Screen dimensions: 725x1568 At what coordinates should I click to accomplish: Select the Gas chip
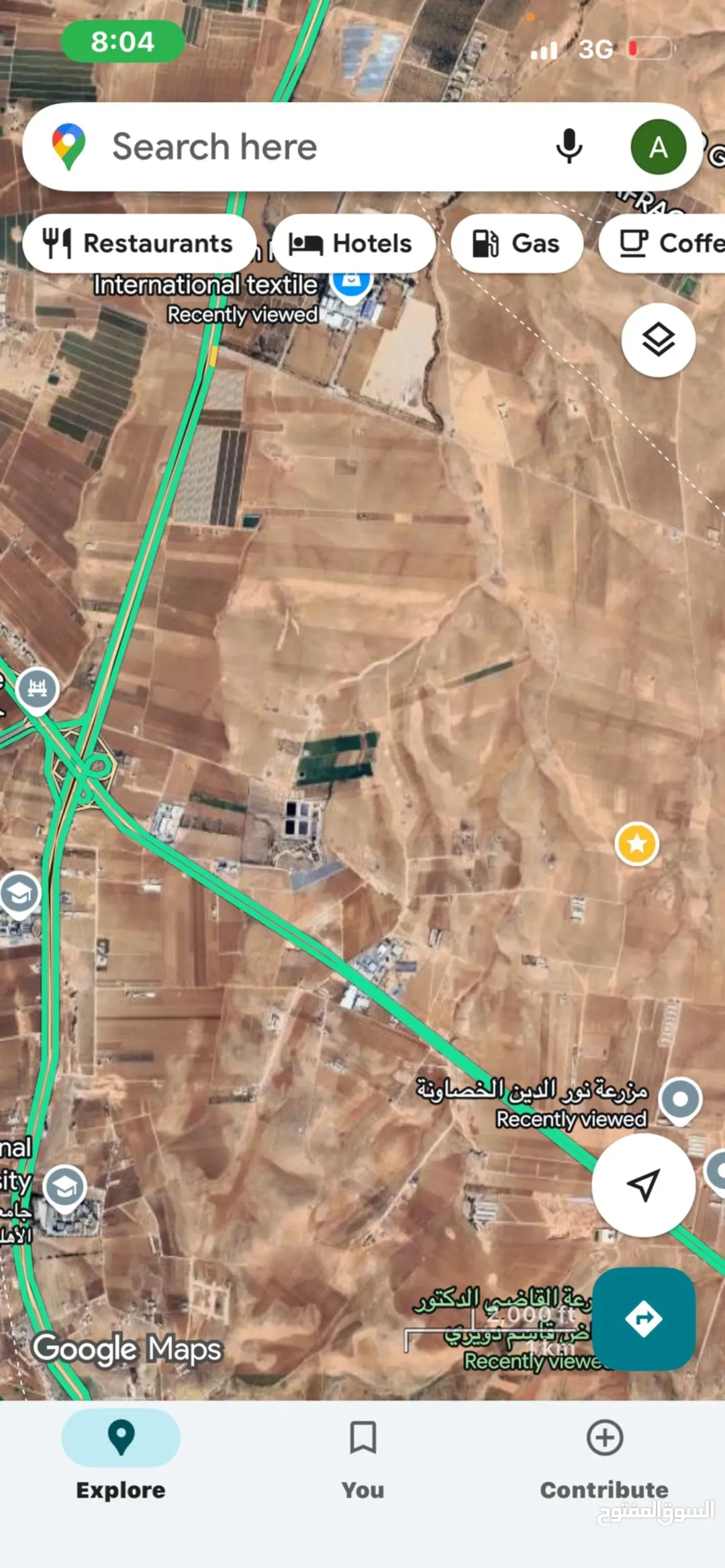pos(517,244)
